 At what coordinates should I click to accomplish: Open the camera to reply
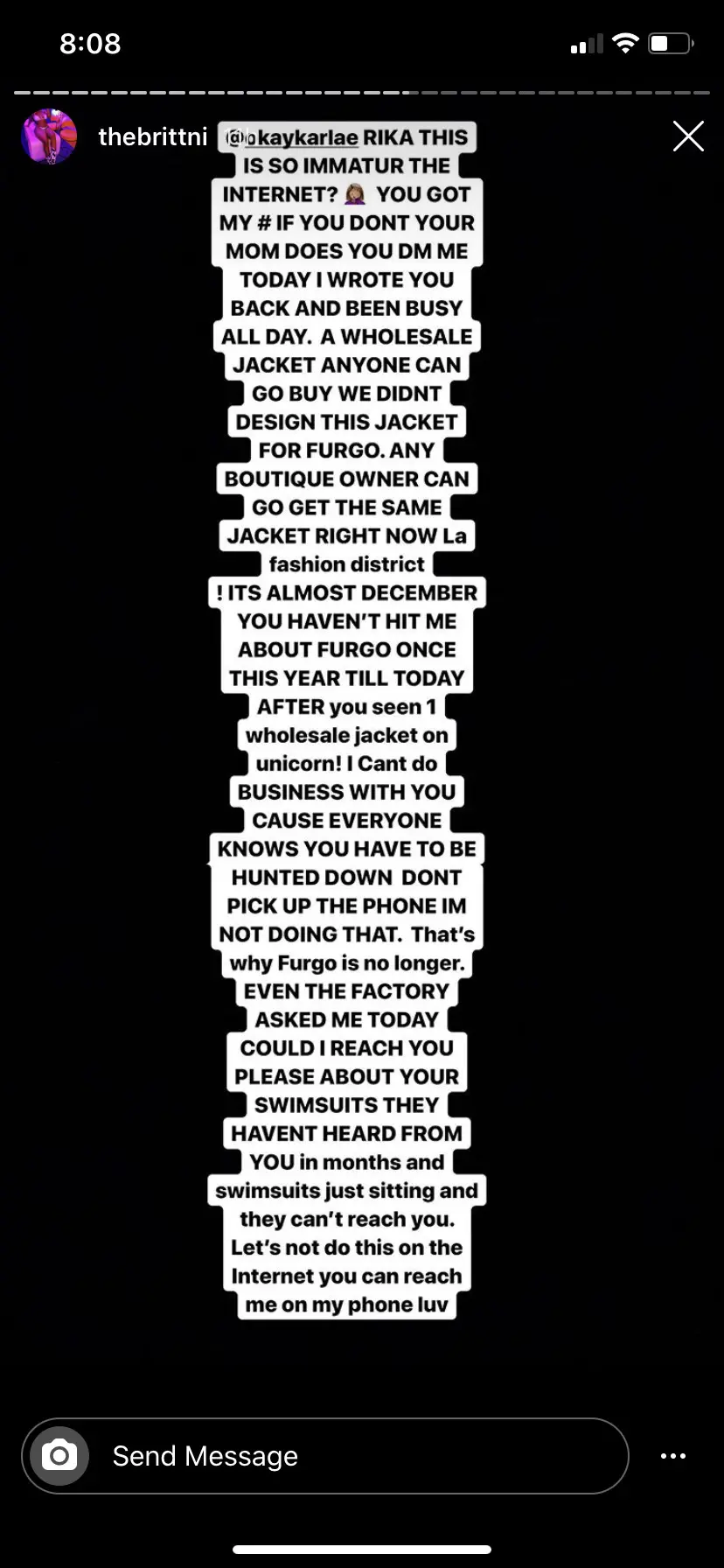(59, 1456)
